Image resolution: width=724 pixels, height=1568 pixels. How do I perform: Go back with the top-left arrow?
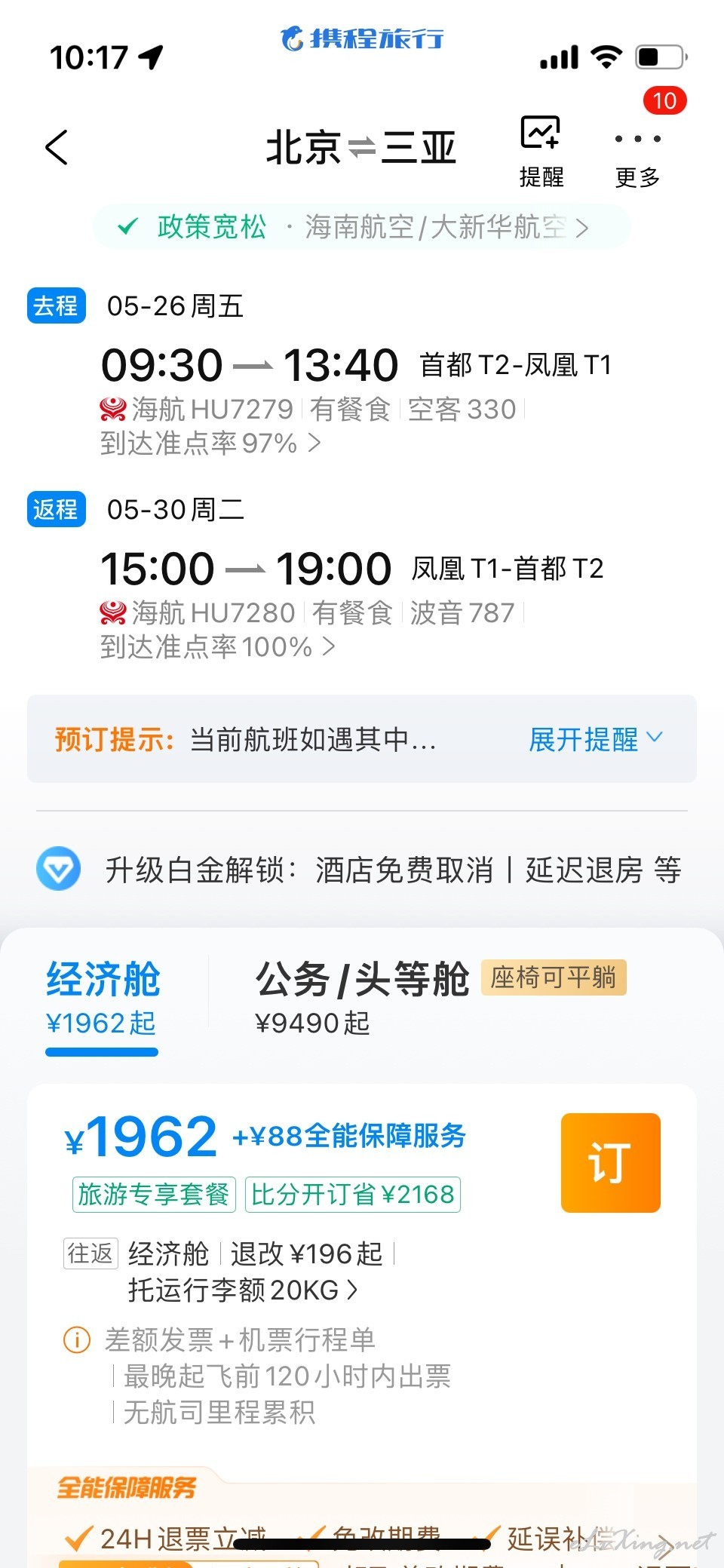pyautogui.click(x=57, y=147)
